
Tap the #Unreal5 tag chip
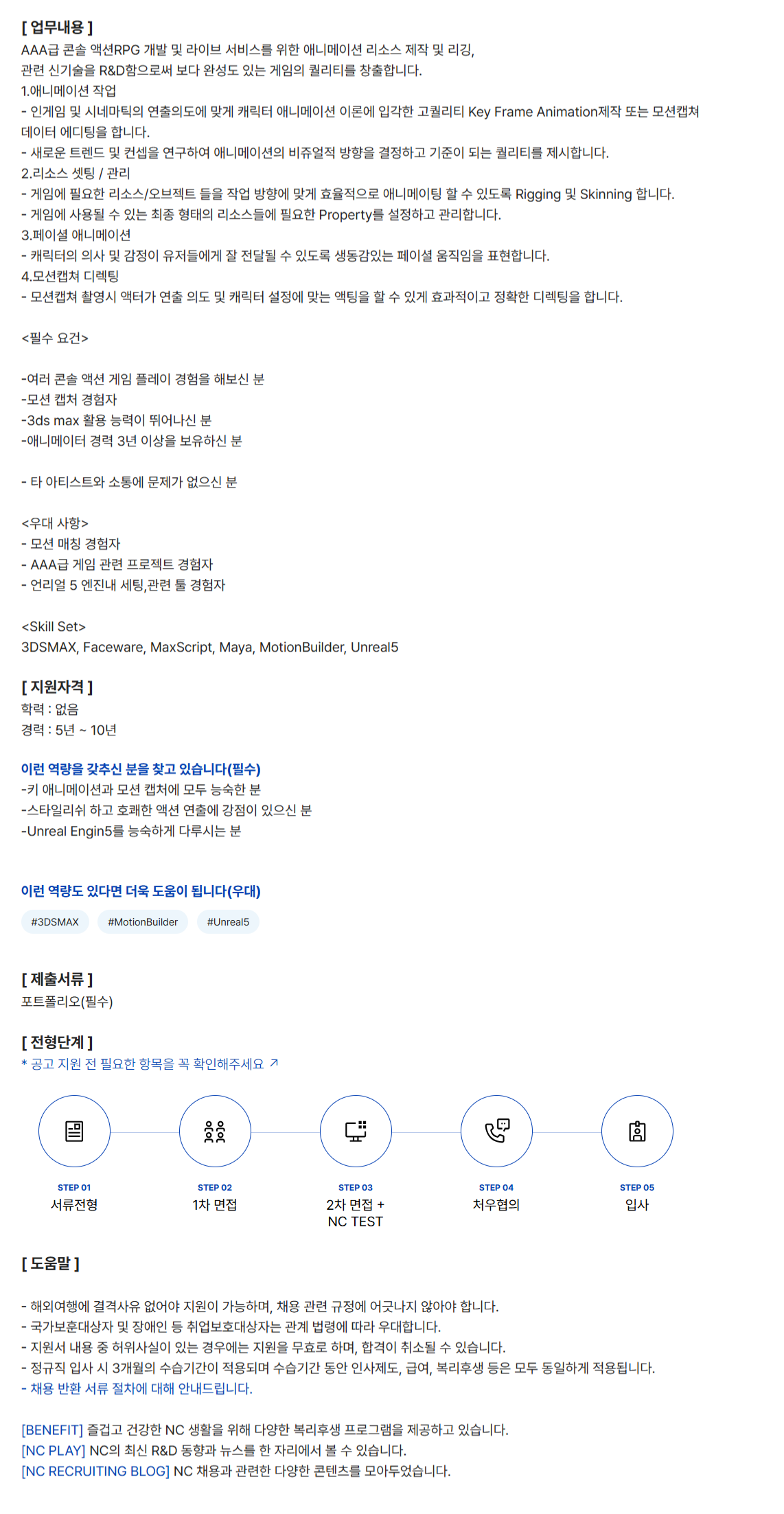pos(228,921)
